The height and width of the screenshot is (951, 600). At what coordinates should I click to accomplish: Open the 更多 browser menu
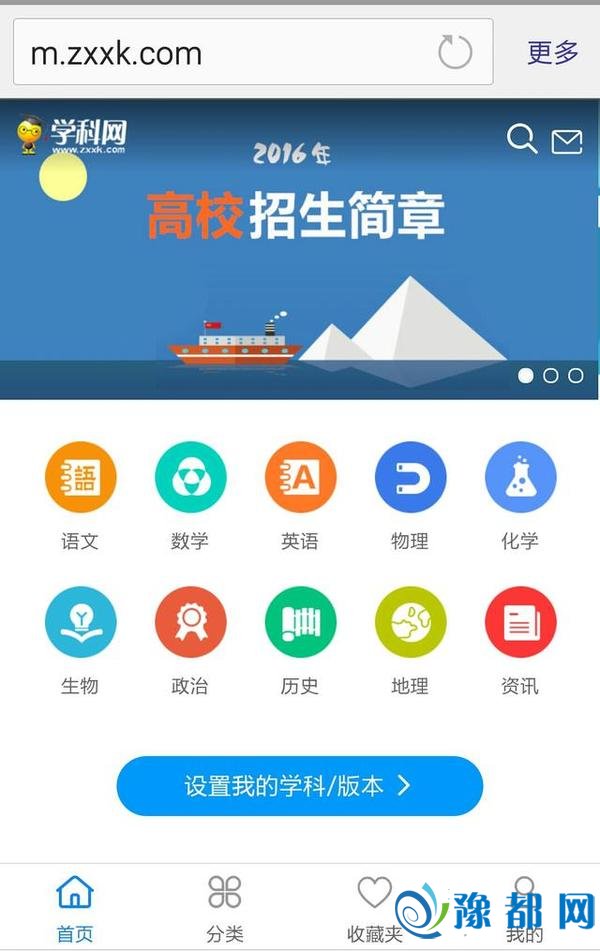(553, 52)
